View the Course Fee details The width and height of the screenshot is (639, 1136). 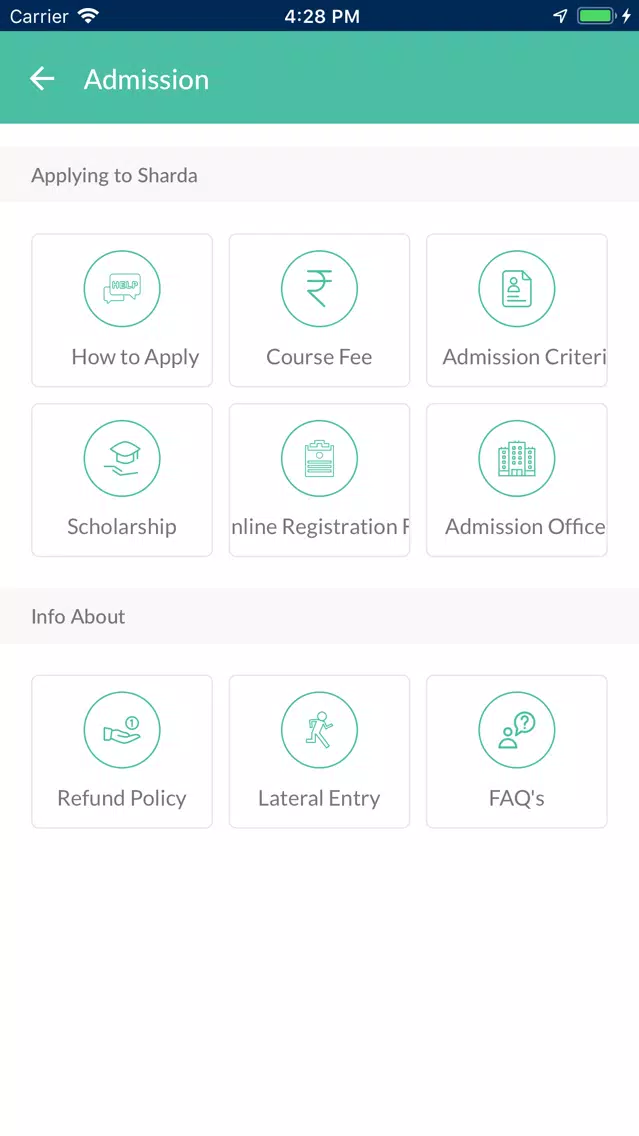pos(320,310)
